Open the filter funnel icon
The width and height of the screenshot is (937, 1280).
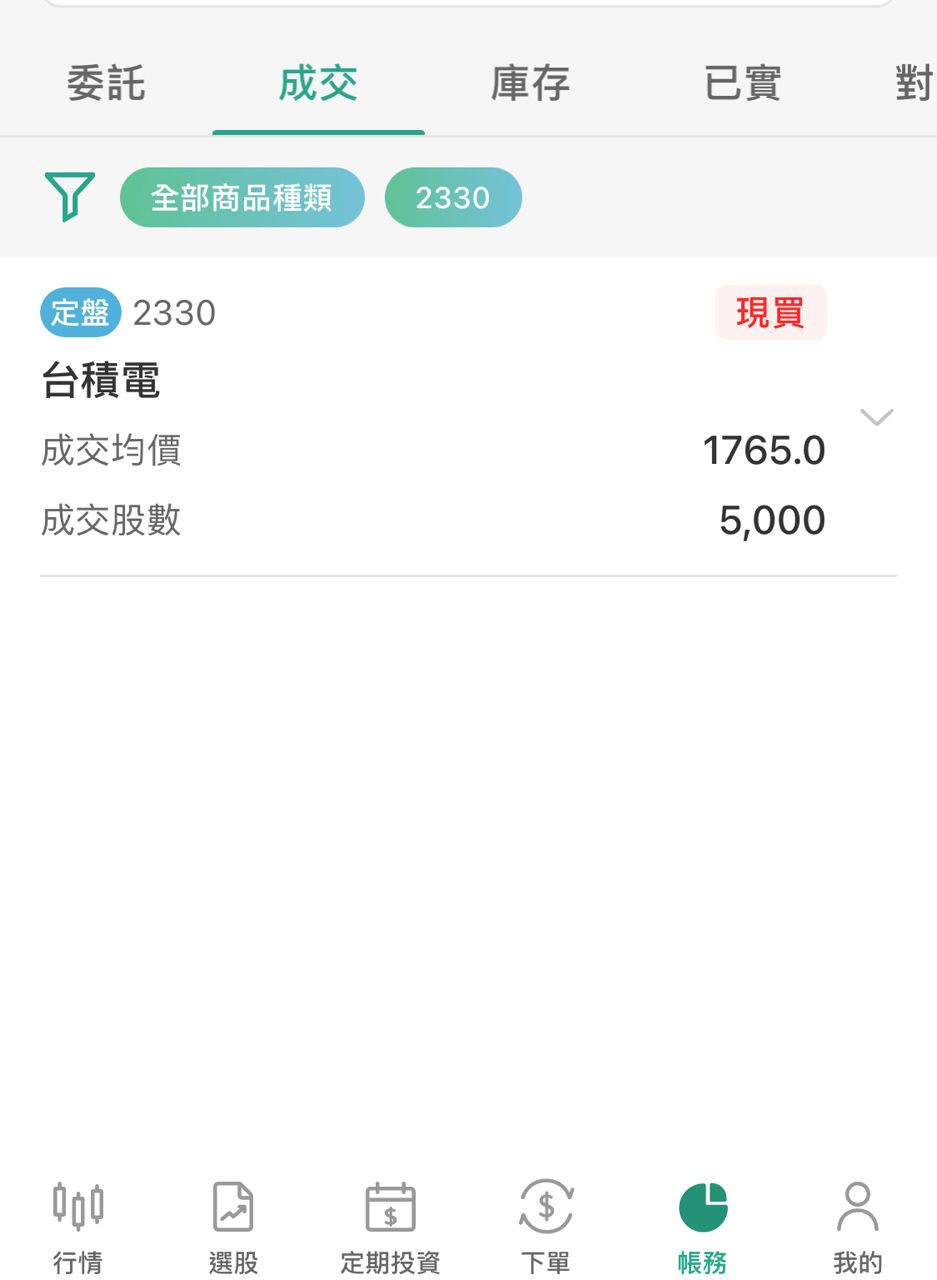click(x=69, y=196)
